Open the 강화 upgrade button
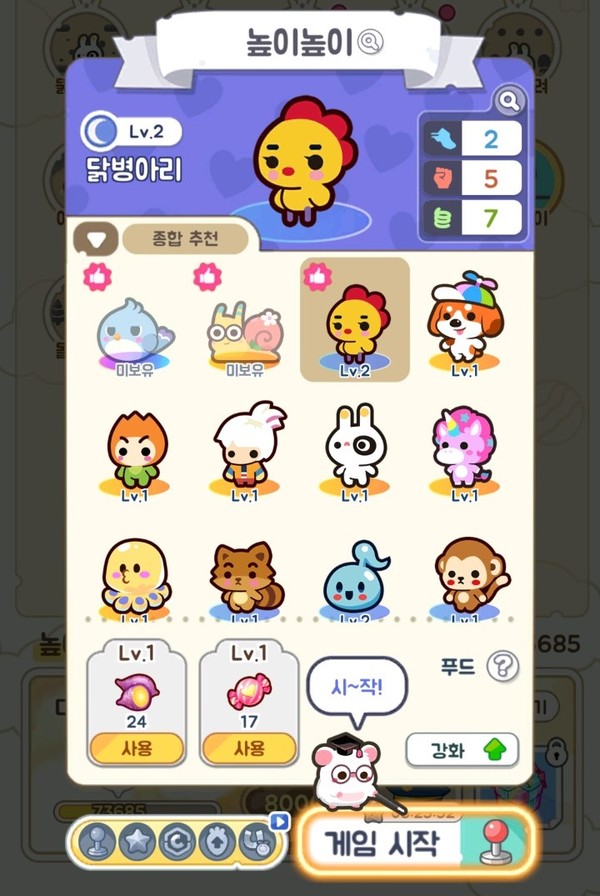The image size is (600, 896). [462, 748]
